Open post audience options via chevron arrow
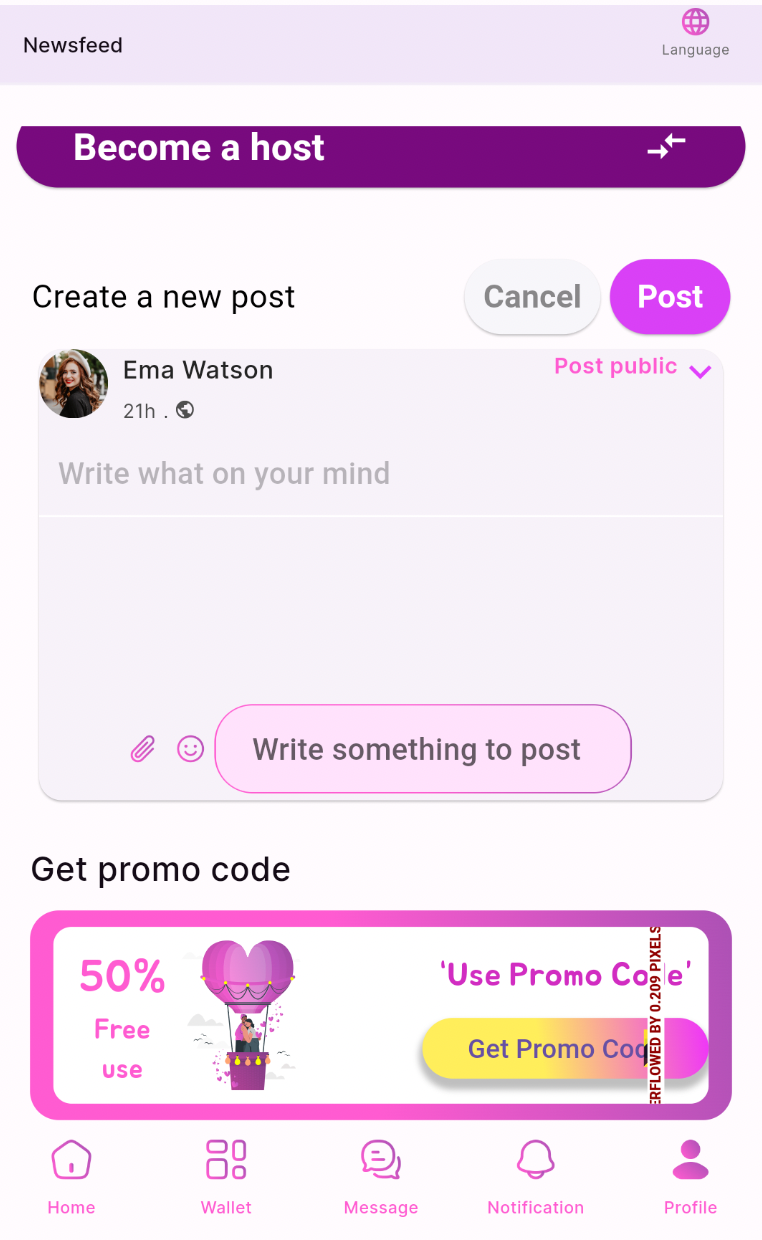 click(701, 371)
